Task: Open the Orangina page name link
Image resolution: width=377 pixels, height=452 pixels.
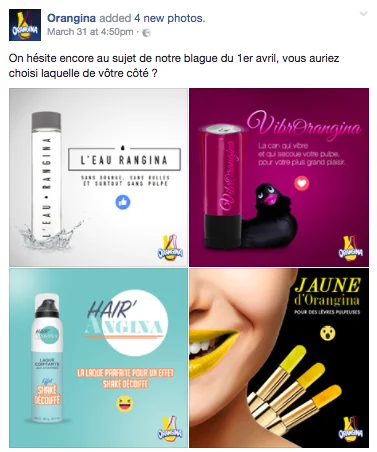Action: (x=71, y=18)
